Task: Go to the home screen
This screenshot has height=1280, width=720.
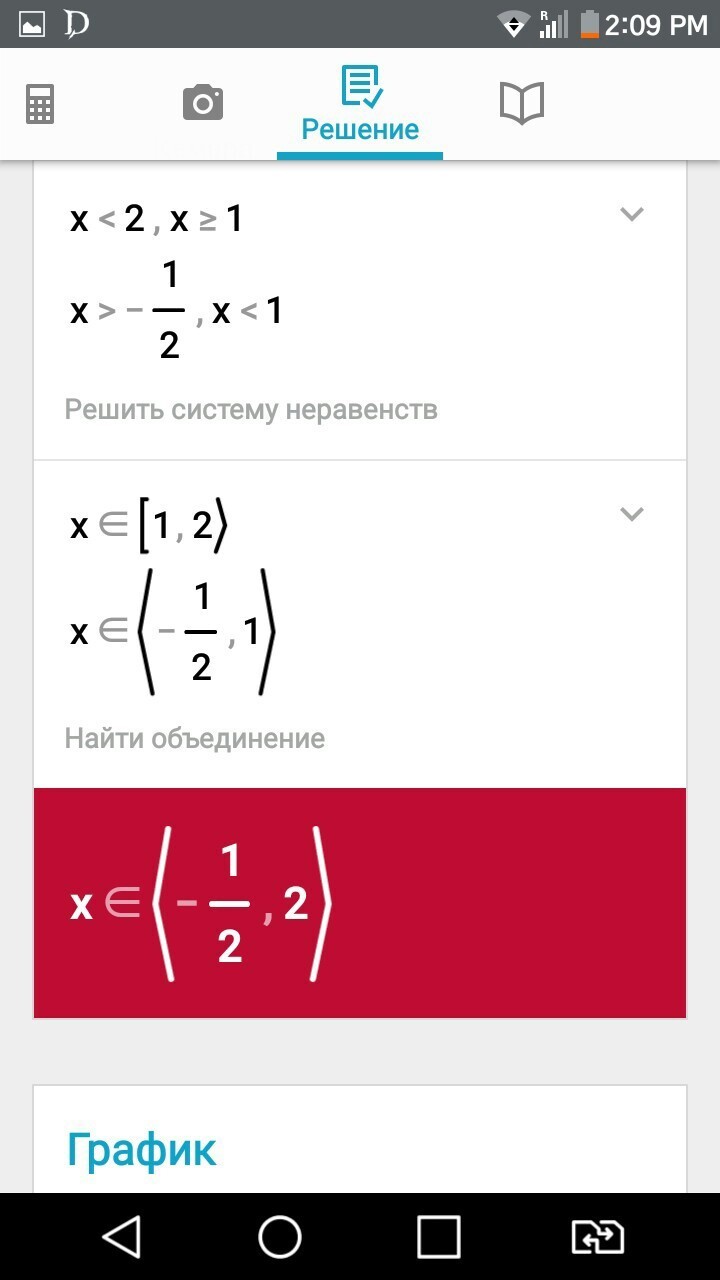Action: pyautogui.click(x=280, y=1237)
